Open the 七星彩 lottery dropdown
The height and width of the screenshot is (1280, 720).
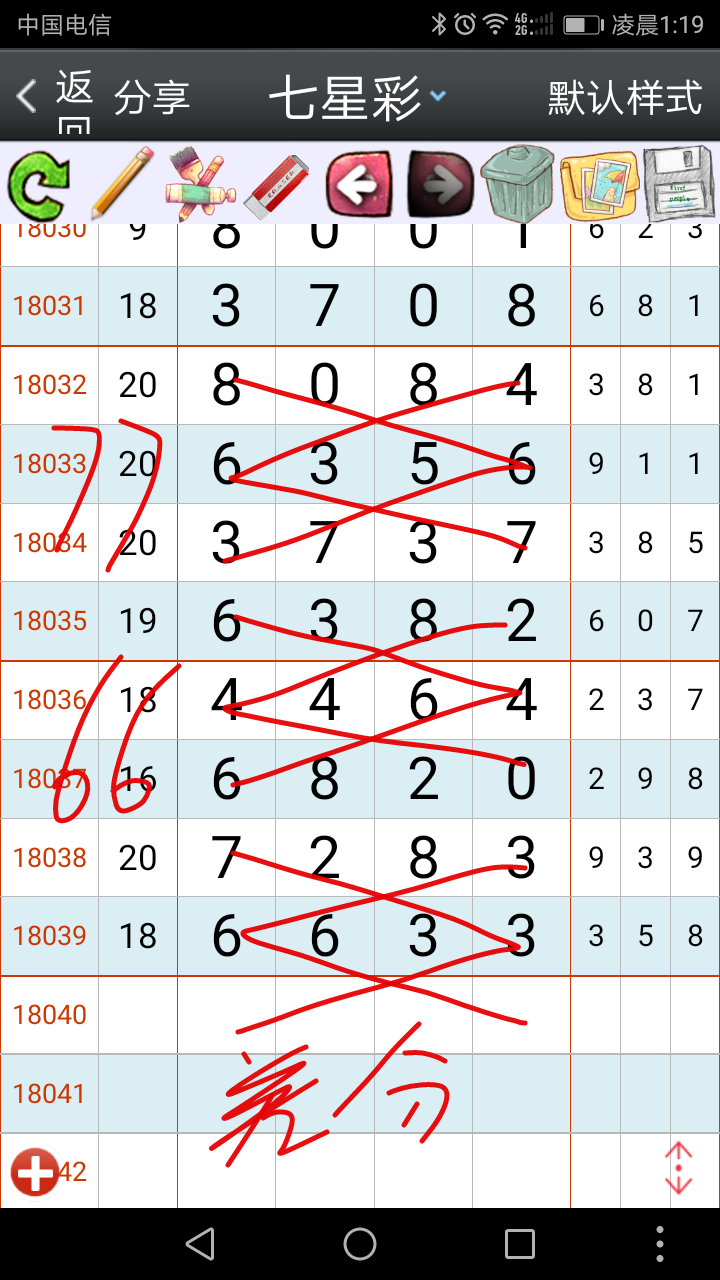point(357,98)
